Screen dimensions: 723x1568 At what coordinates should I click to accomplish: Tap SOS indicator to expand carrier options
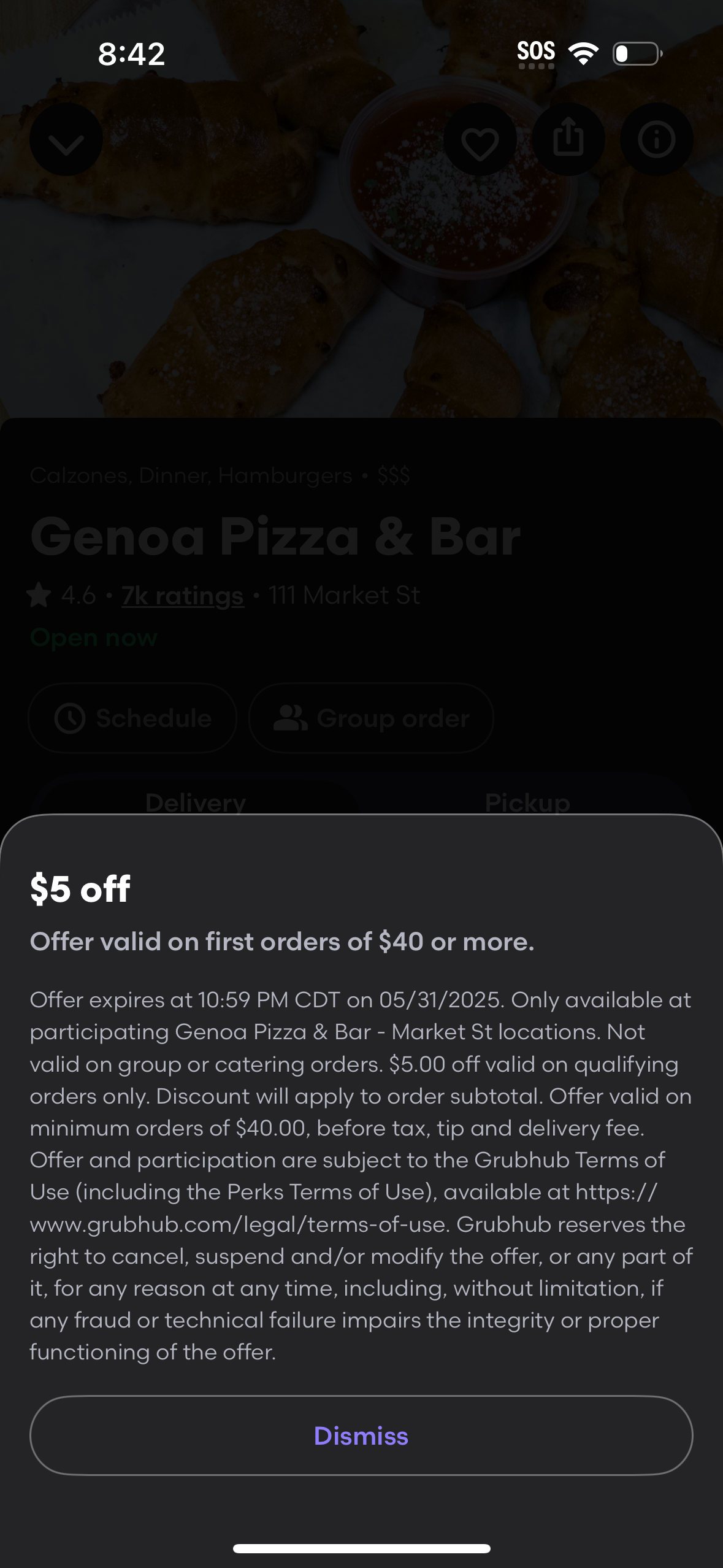click(536, 52)
